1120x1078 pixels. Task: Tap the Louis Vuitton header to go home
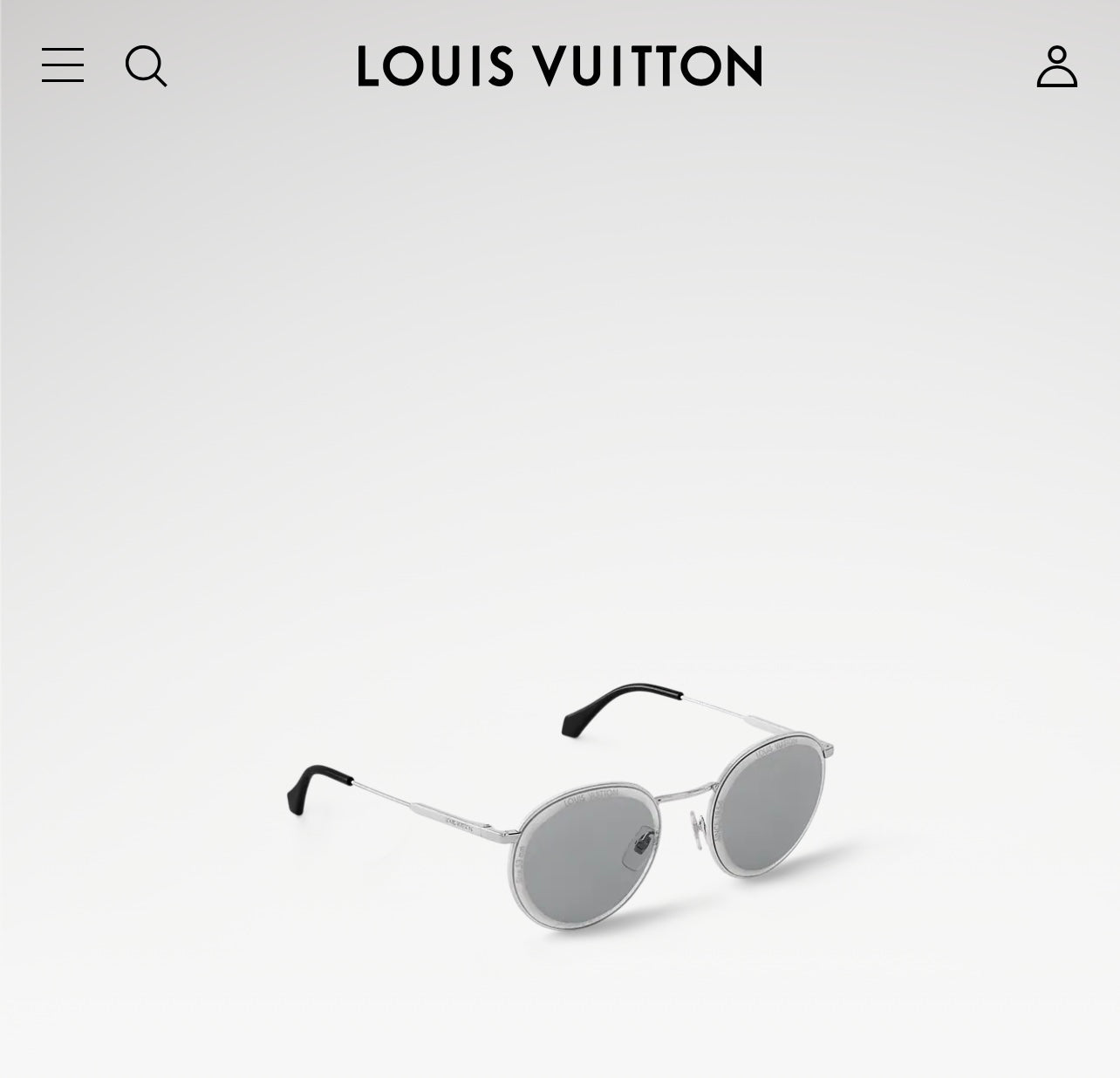(x=559, y=66)
